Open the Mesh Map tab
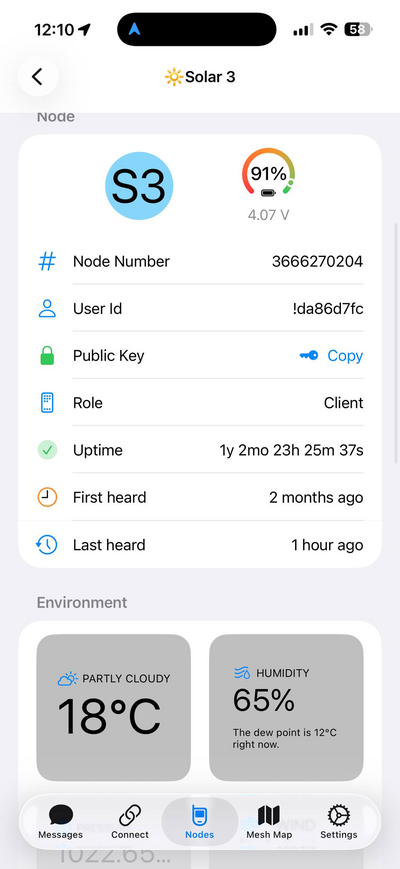 [x=269, y=822]
